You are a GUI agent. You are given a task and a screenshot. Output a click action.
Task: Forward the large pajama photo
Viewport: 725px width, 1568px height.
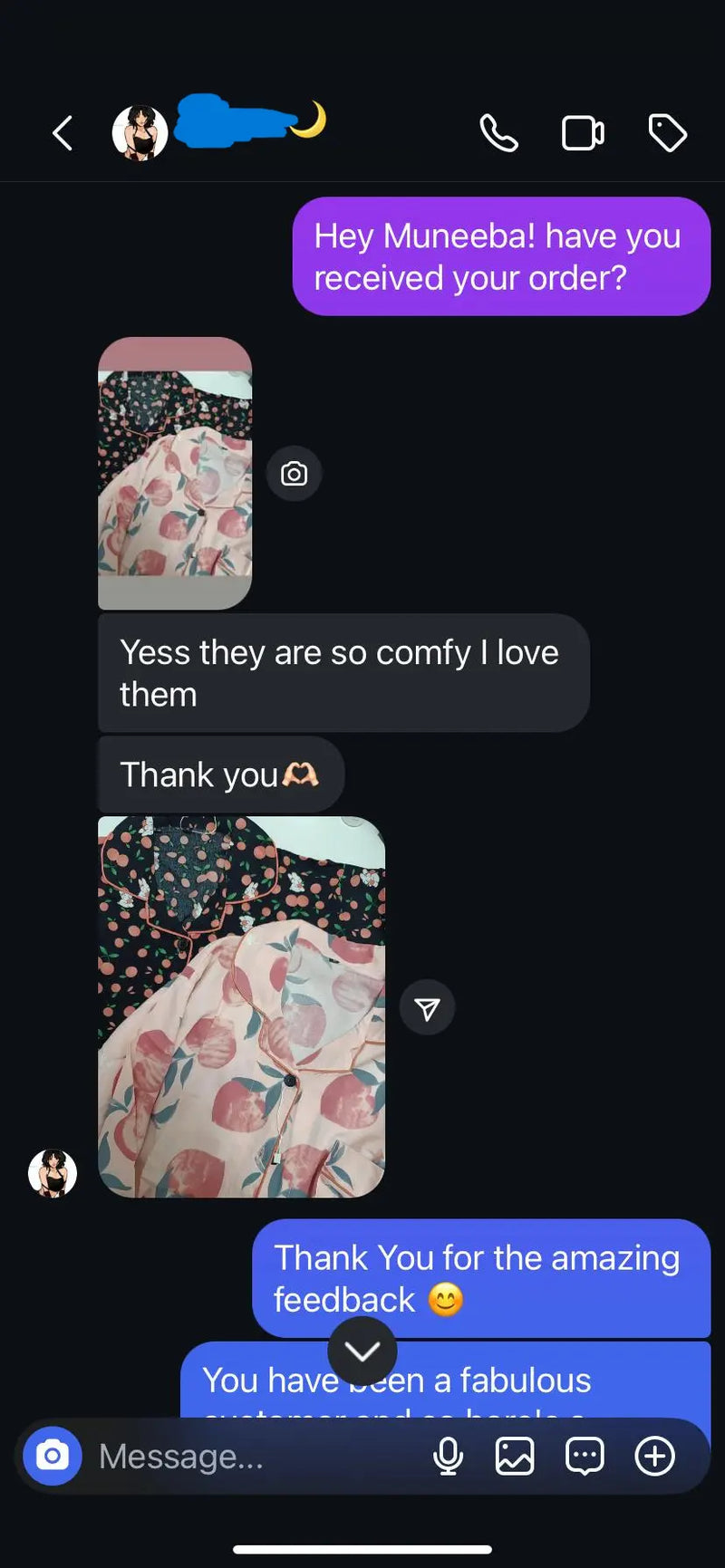pyautogui.click(x=427, y=1008)
